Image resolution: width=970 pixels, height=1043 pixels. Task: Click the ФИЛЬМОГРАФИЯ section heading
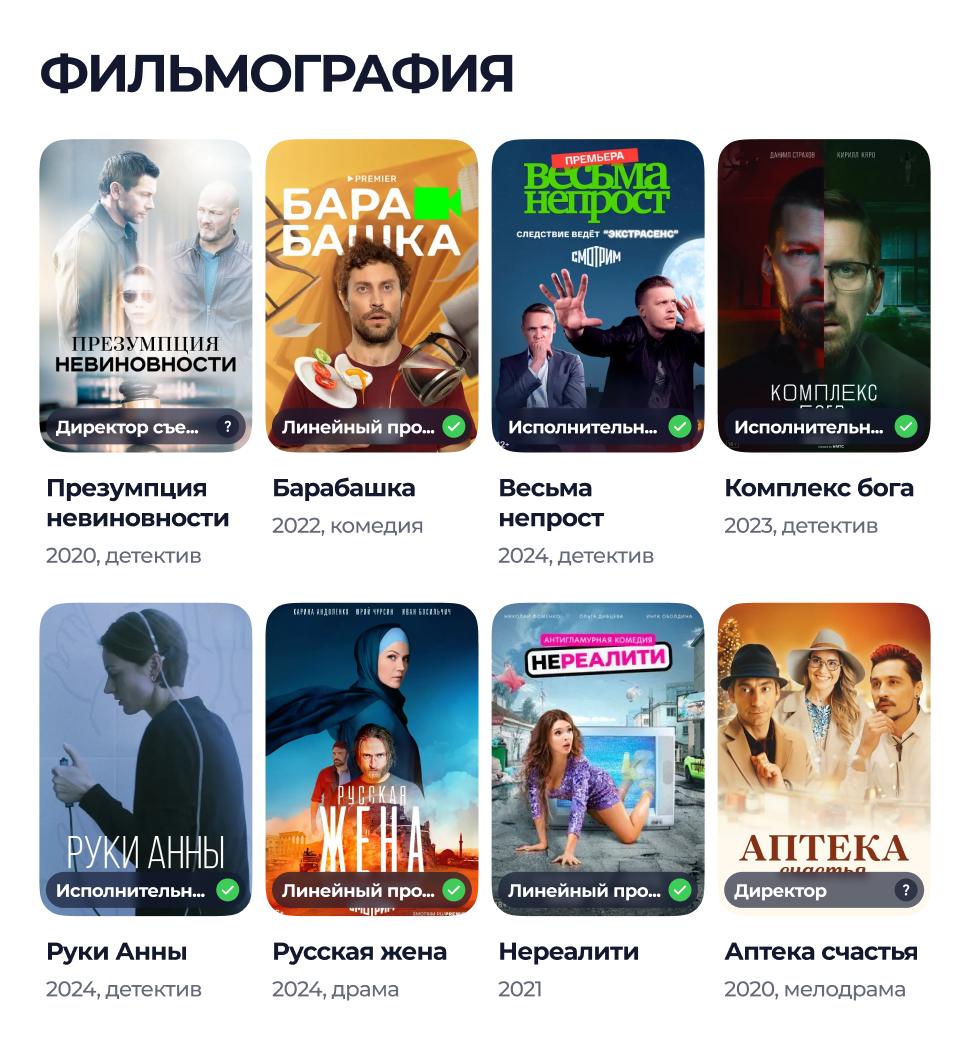(x=276, y=67)
